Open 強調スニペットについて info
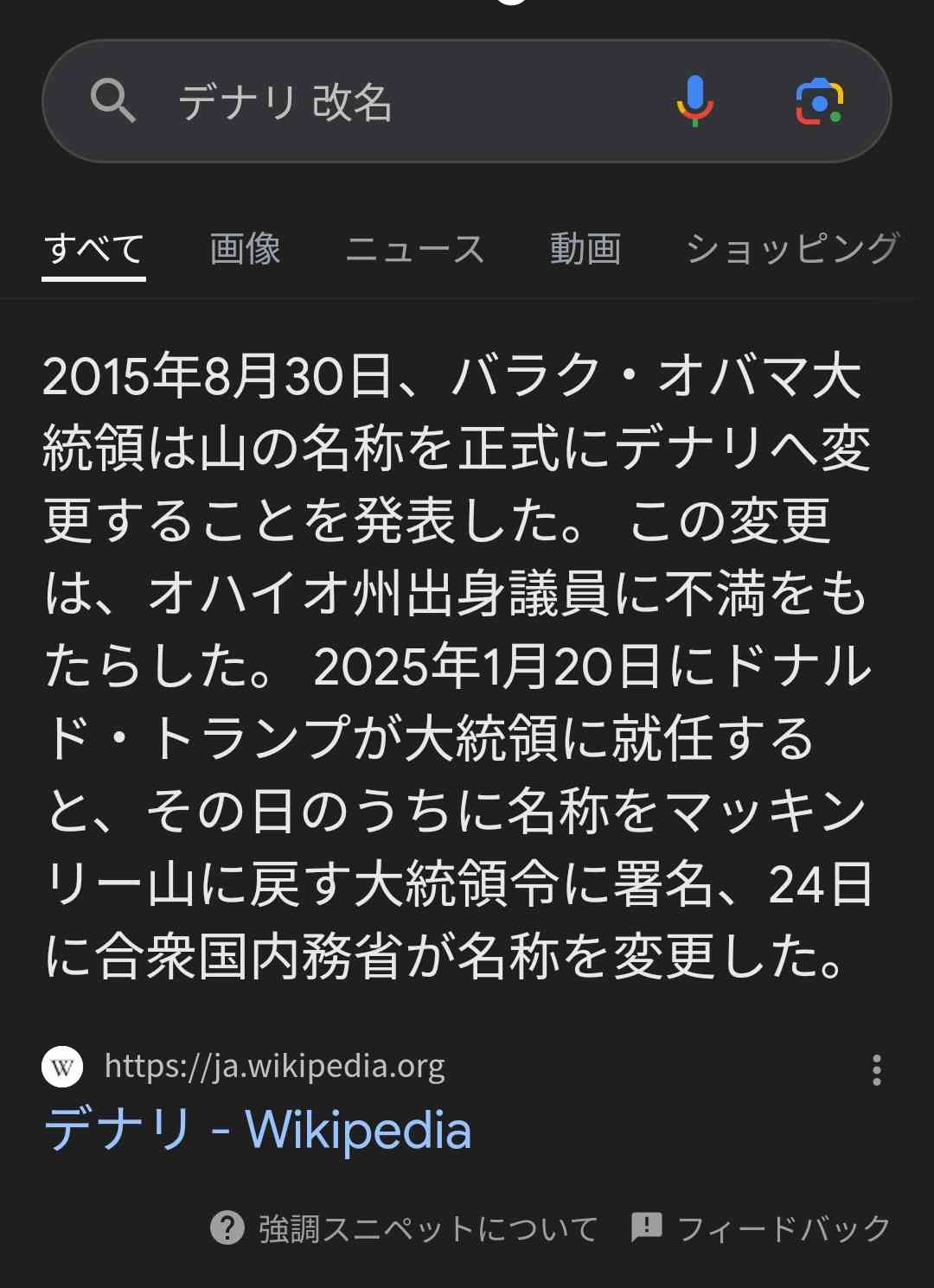This screenshot has height=1288, width=934. pyautogui.click(x=405, y=1228)
